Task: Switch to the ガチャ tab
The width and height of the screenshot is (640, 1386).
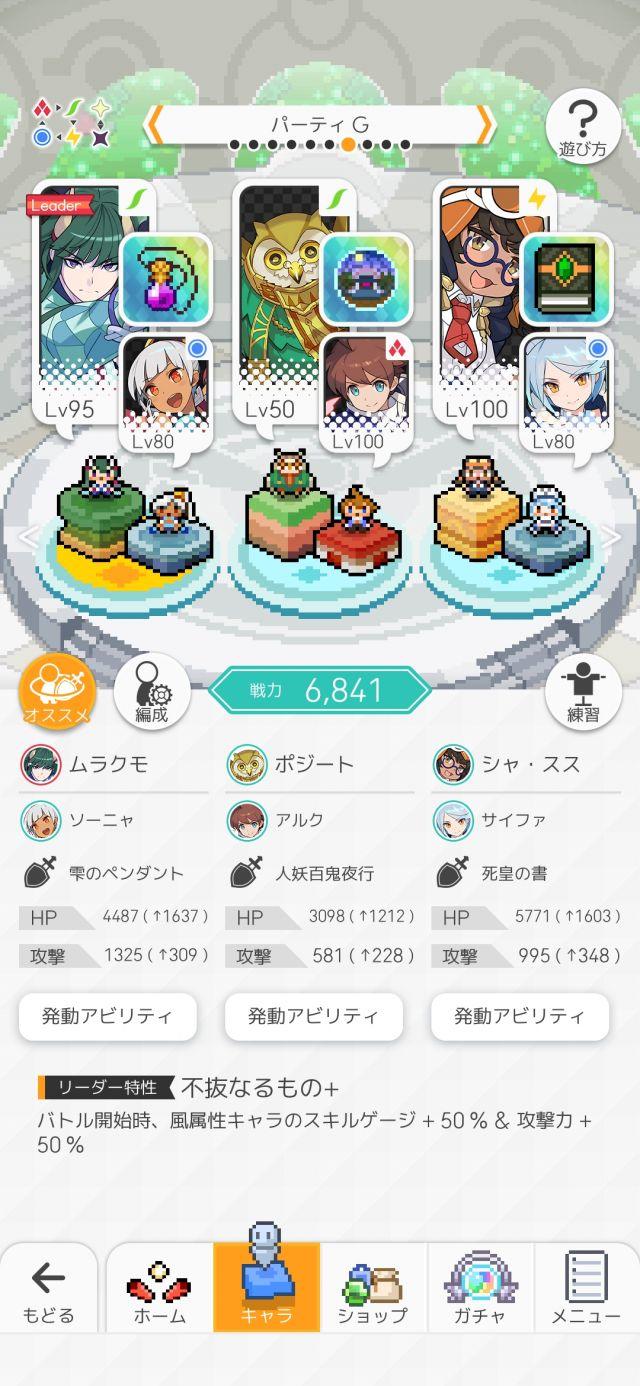Action: click(x=480, y=1288)
